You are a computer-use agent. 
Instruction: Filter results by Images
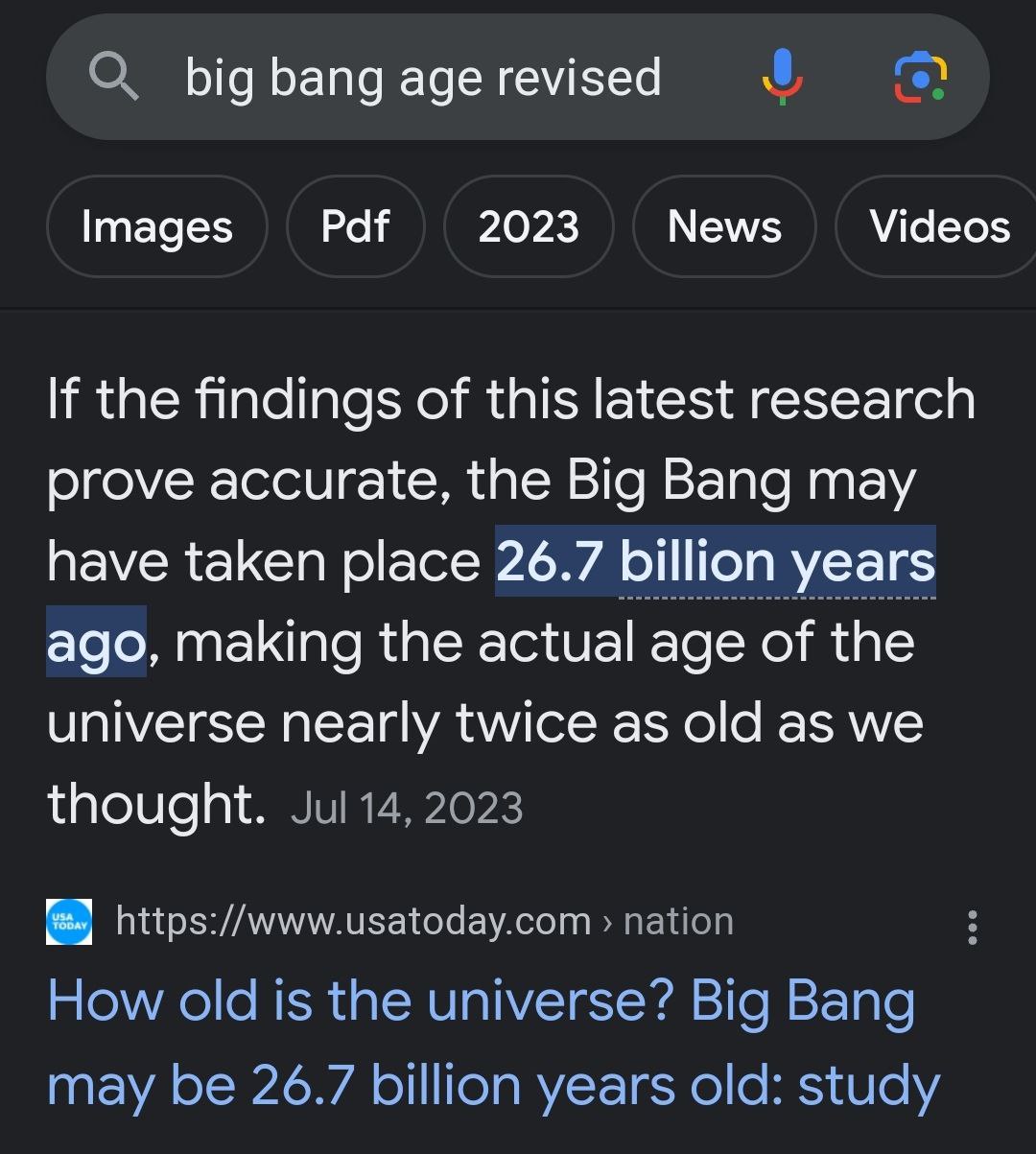pos(157,227)
